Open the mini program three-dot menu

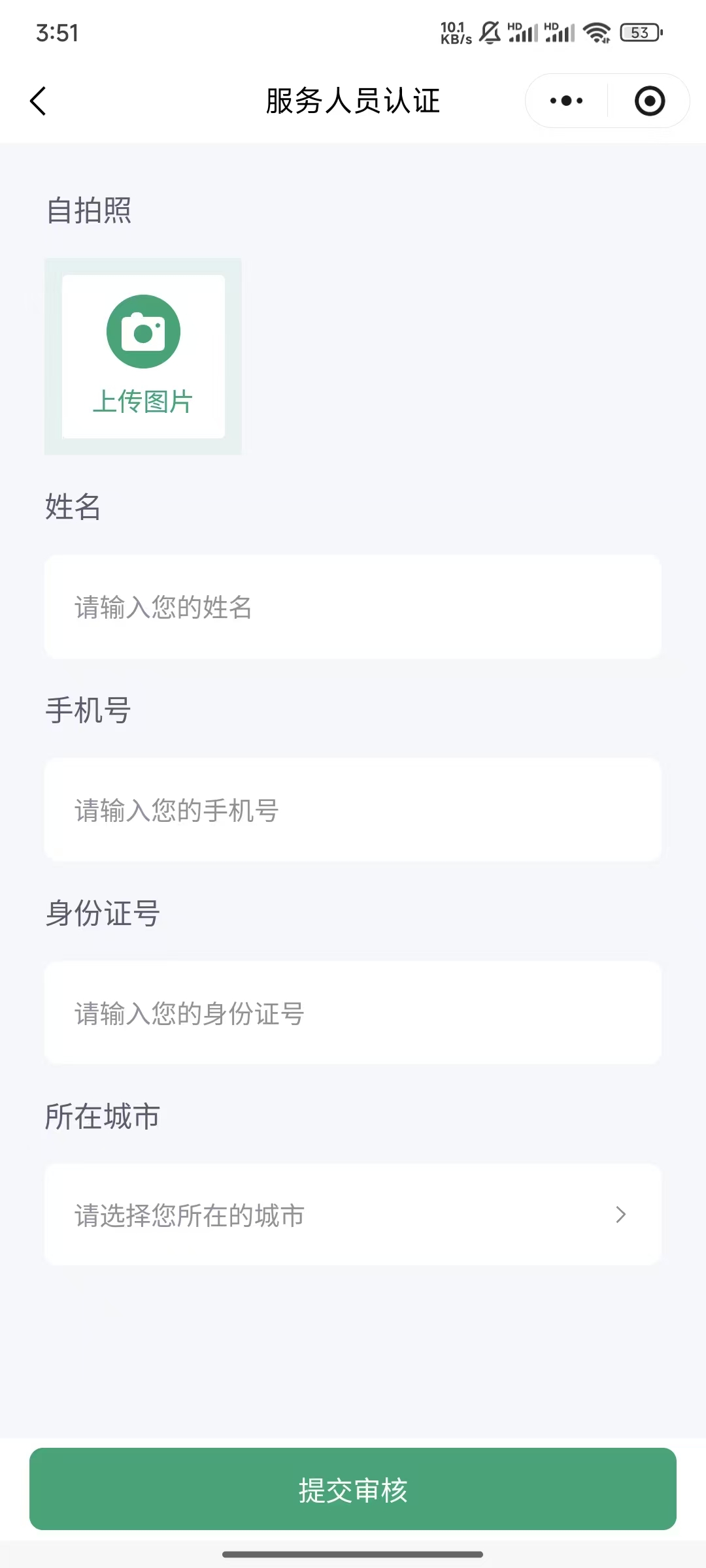566,101
